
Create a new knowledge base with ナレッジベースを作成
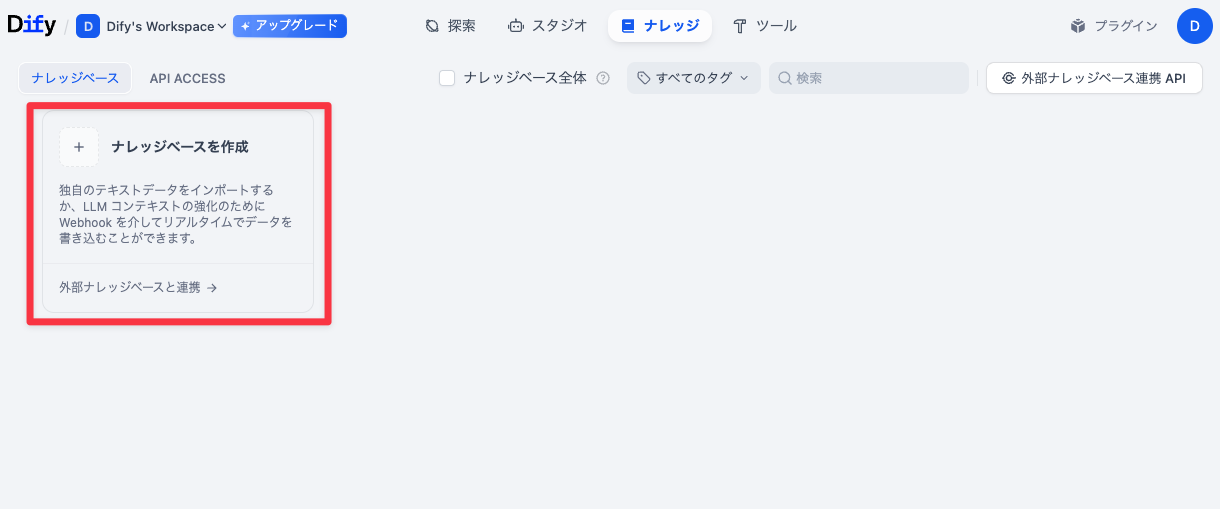(178, 147)
